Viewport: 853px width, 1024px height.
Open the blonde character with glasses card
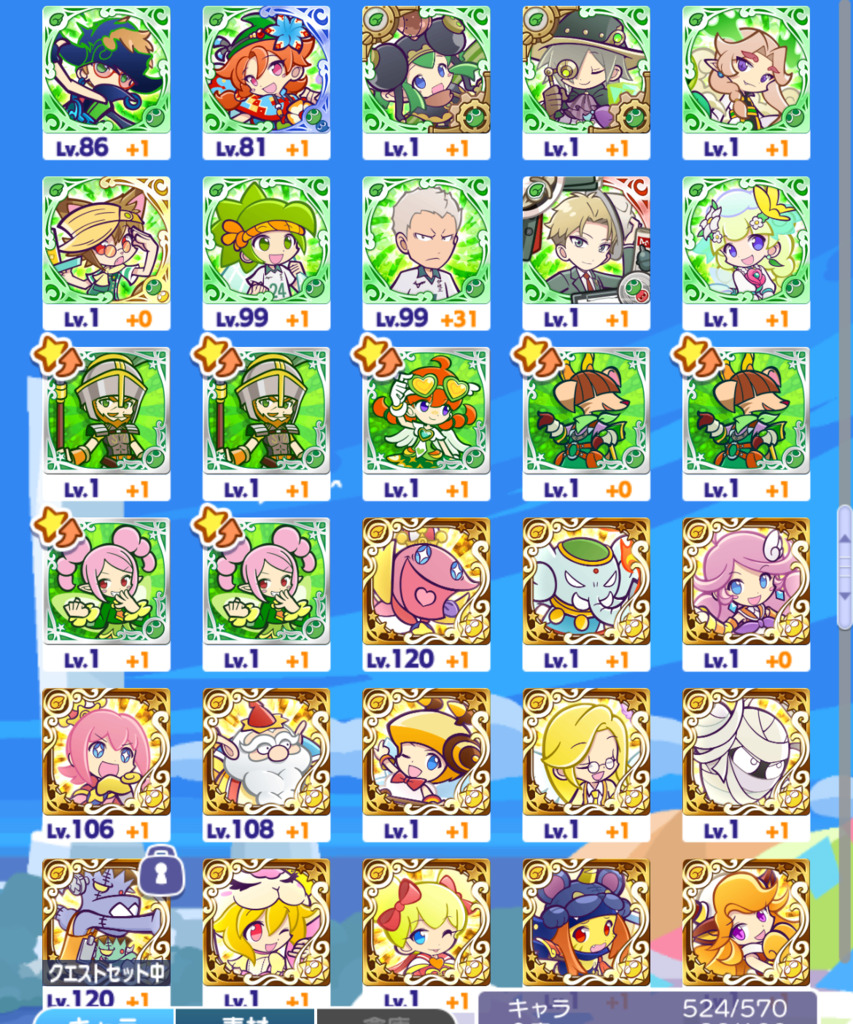tap(586, 750)
